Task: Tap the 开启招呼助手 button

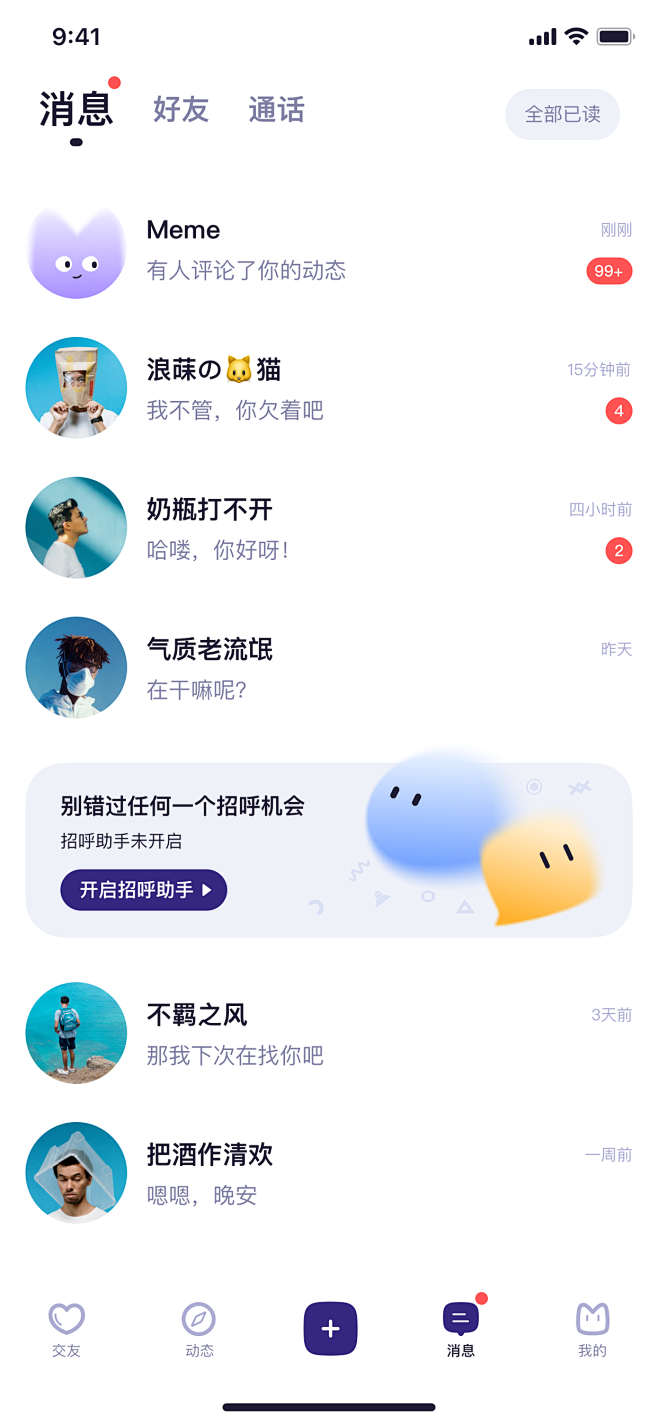Action: [144, 890]
